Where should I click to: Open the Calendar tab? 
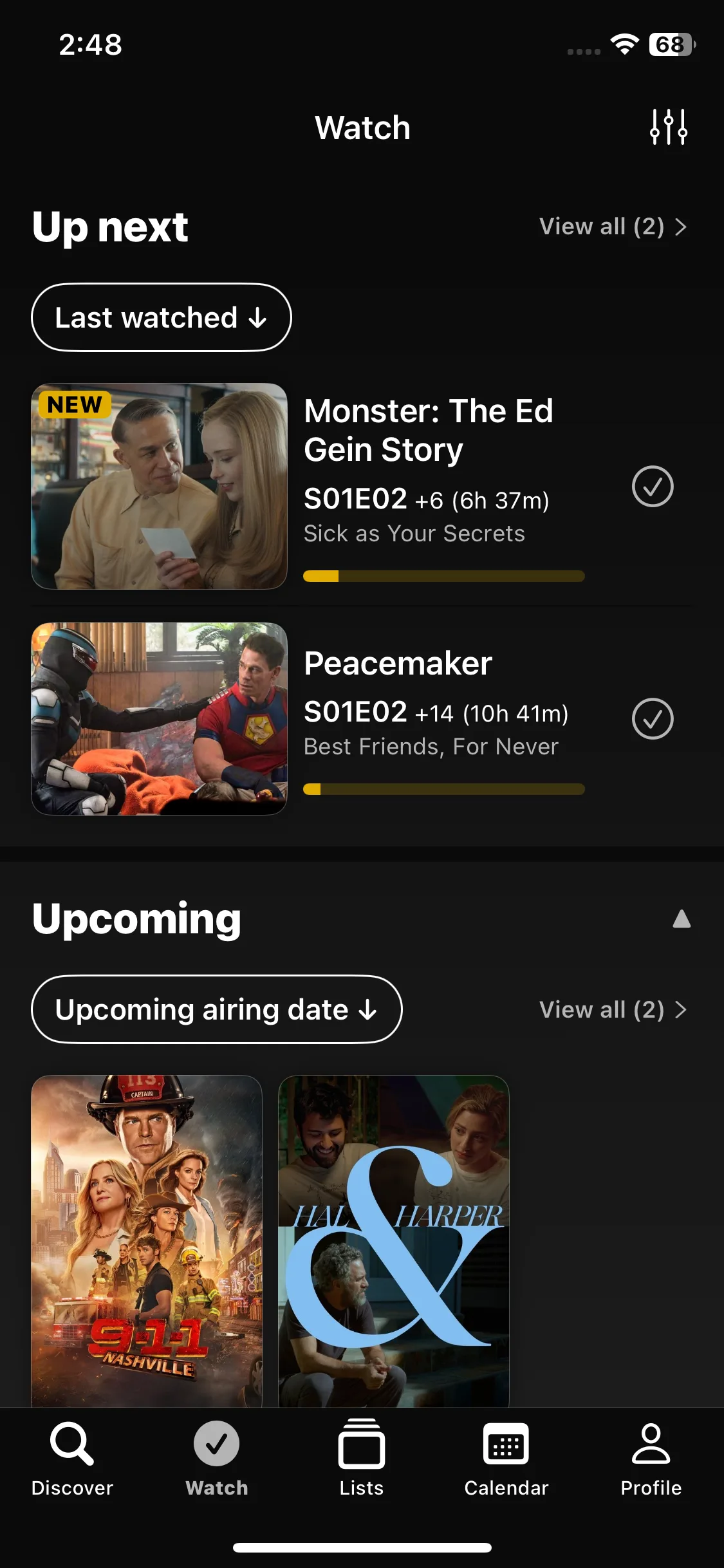pos(506,1459)
